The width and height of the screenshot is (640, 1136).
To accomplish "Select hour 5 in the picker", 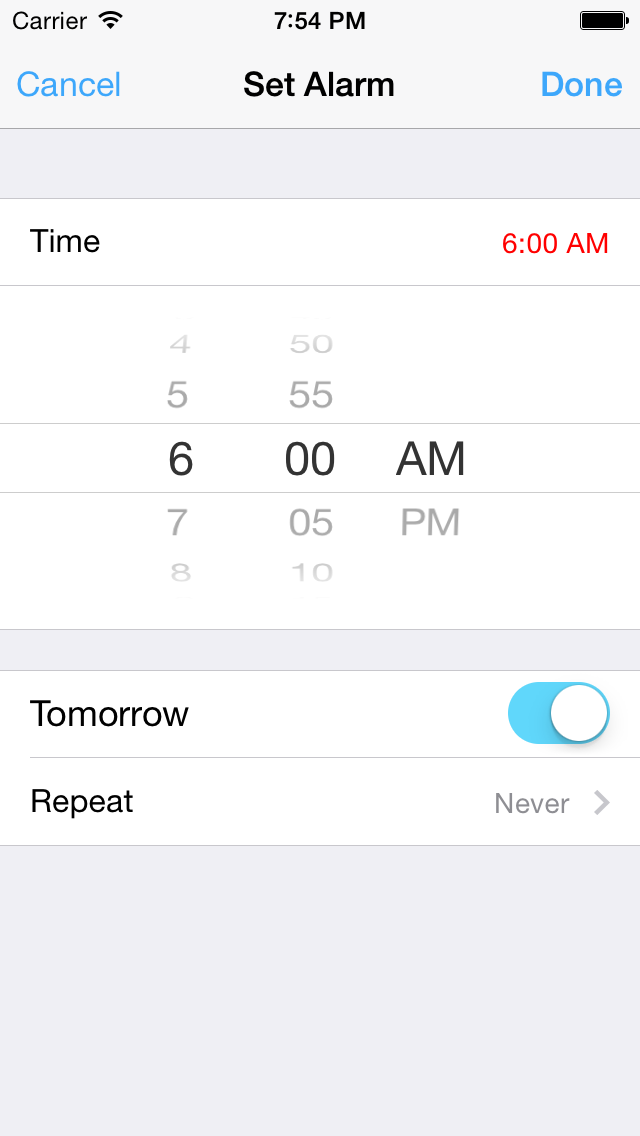I will point(178,395).
